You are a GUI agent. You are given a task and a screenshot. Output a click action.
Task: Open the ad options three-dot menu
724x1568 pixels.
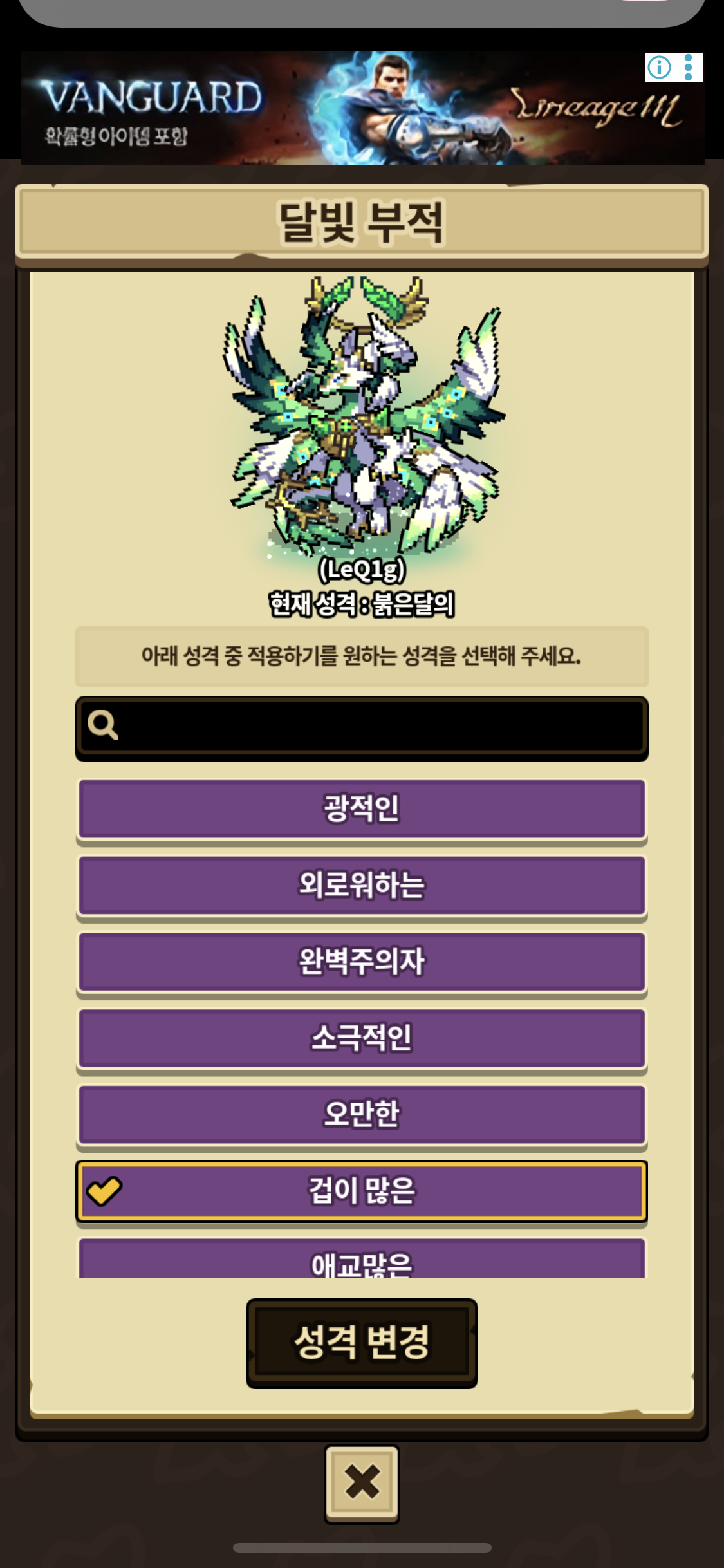689,67
